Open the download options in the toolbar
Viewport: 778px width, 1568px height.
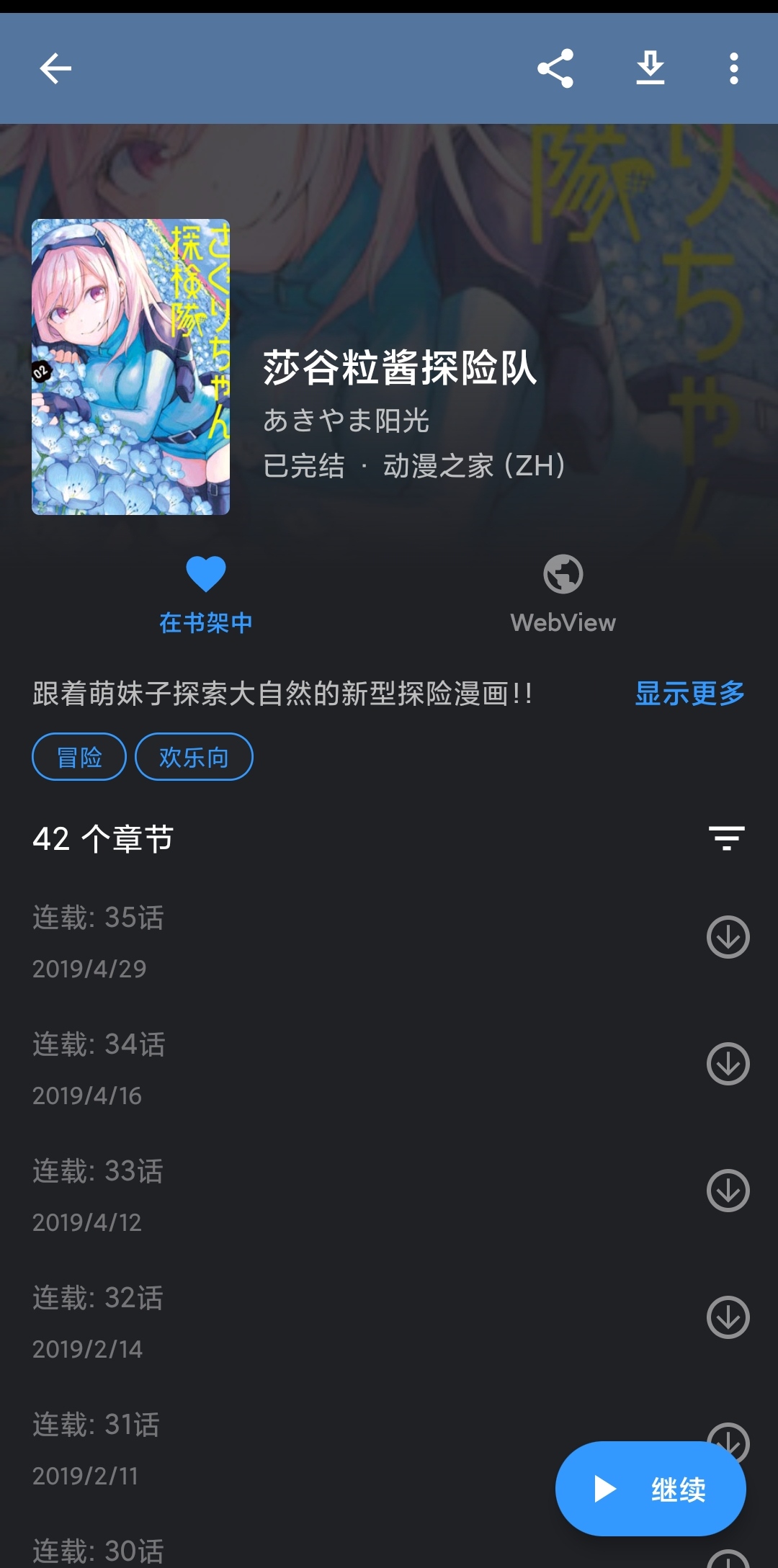click(650, 69)
